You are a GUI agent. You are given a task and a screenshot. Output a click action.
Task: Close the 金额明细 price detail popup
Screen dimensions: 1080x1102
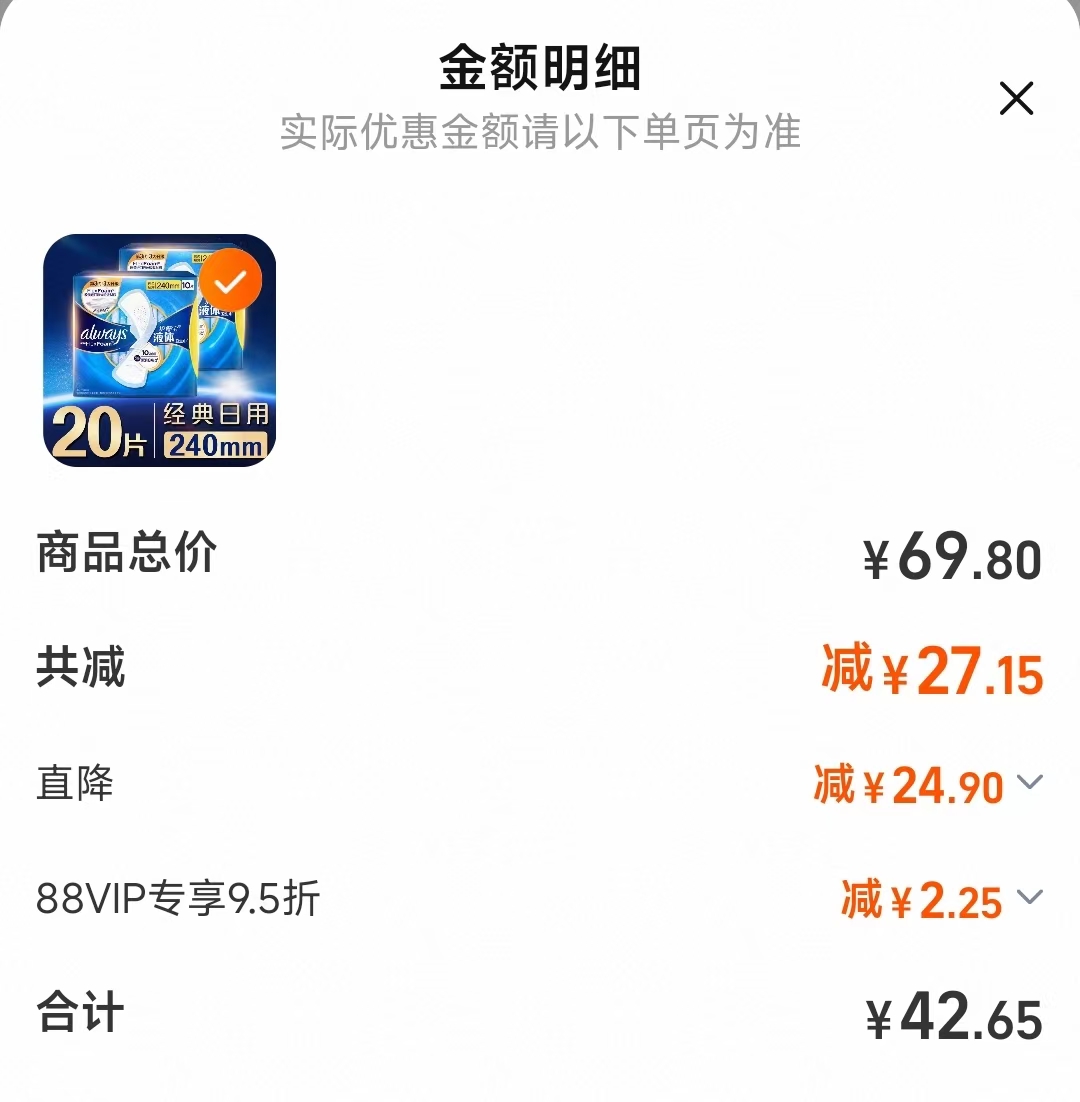coord(1016,98)
